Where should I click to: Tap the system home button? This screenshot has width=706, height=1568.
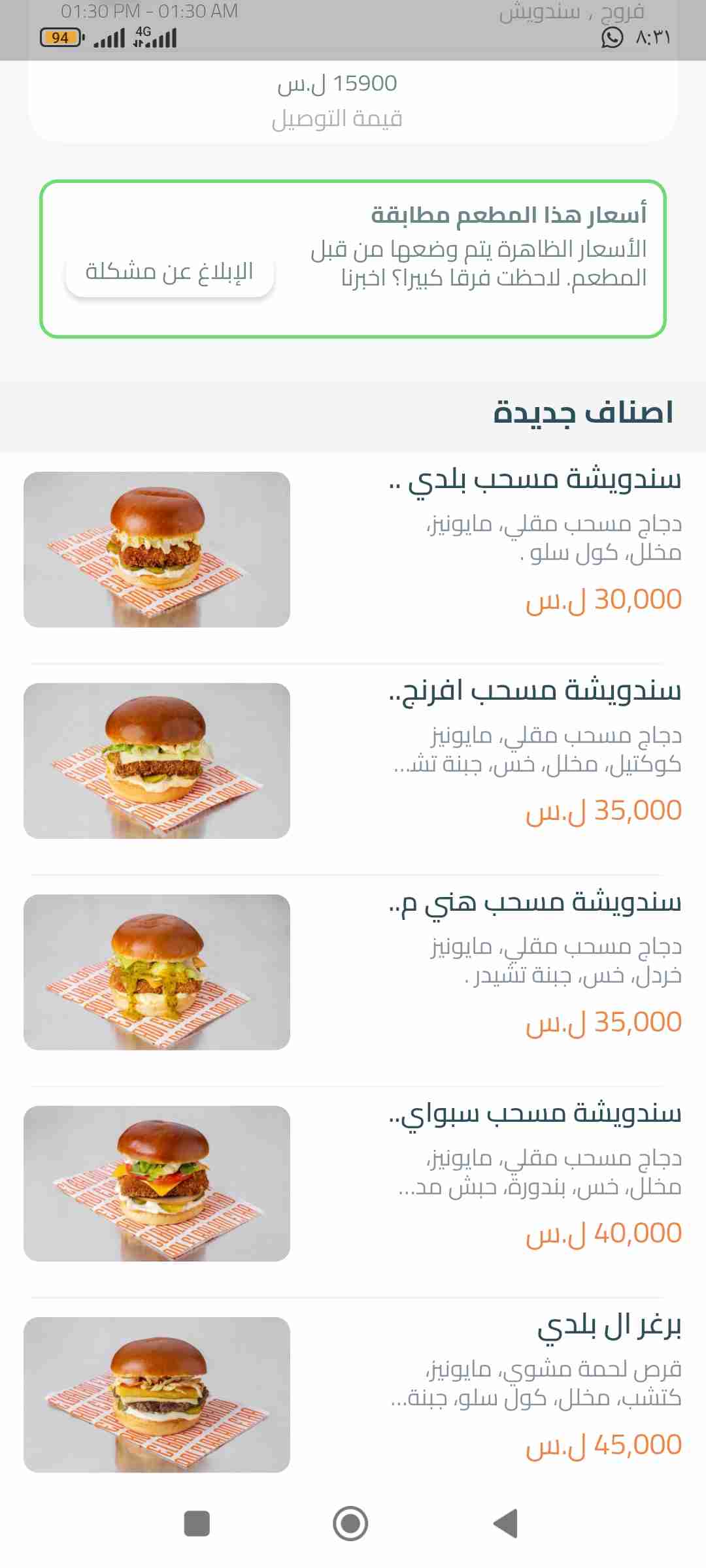pyautogui.click(x=350, y=1524)
